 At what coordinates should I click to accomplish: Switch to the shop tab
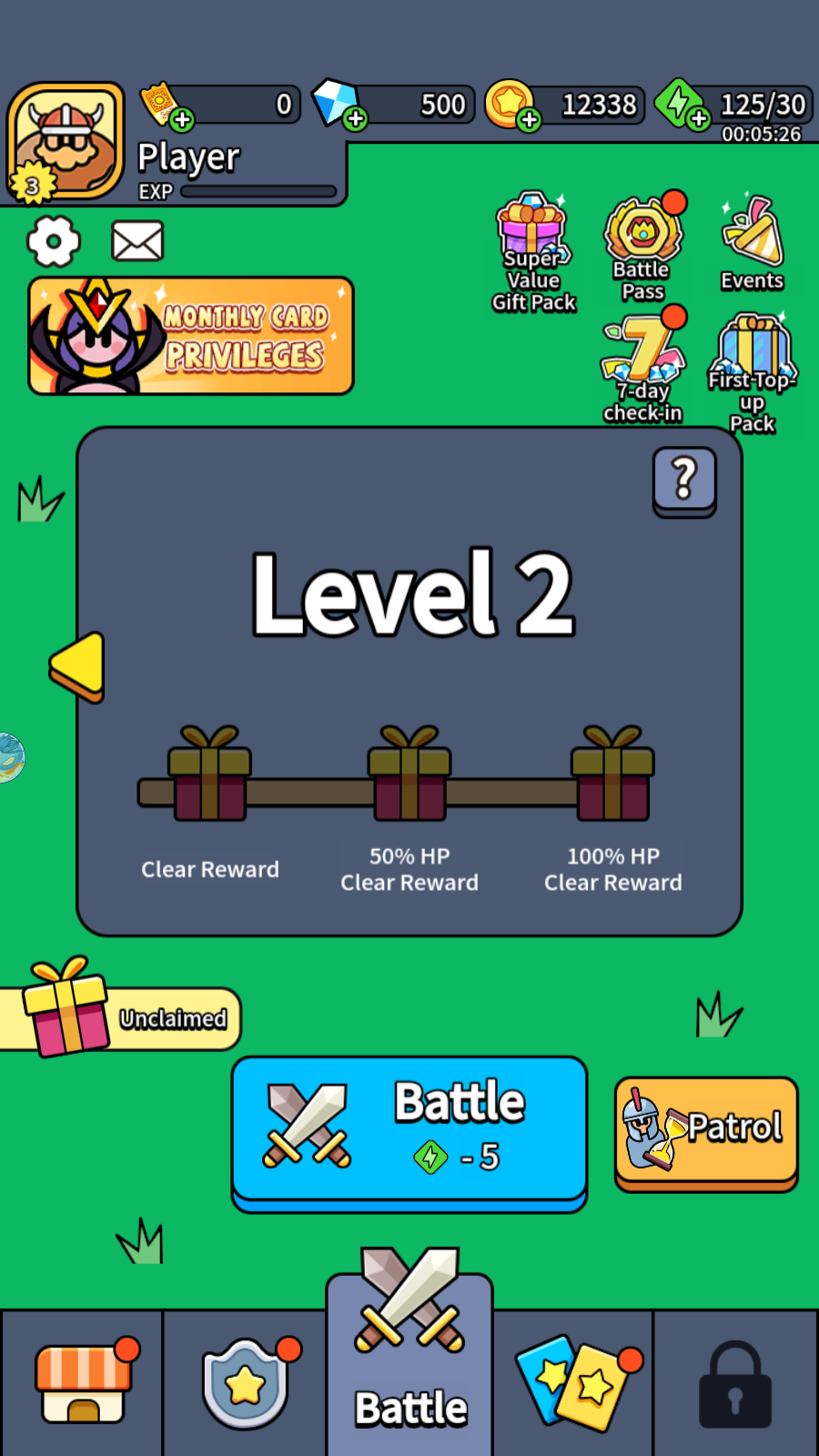click(83, 1383)
